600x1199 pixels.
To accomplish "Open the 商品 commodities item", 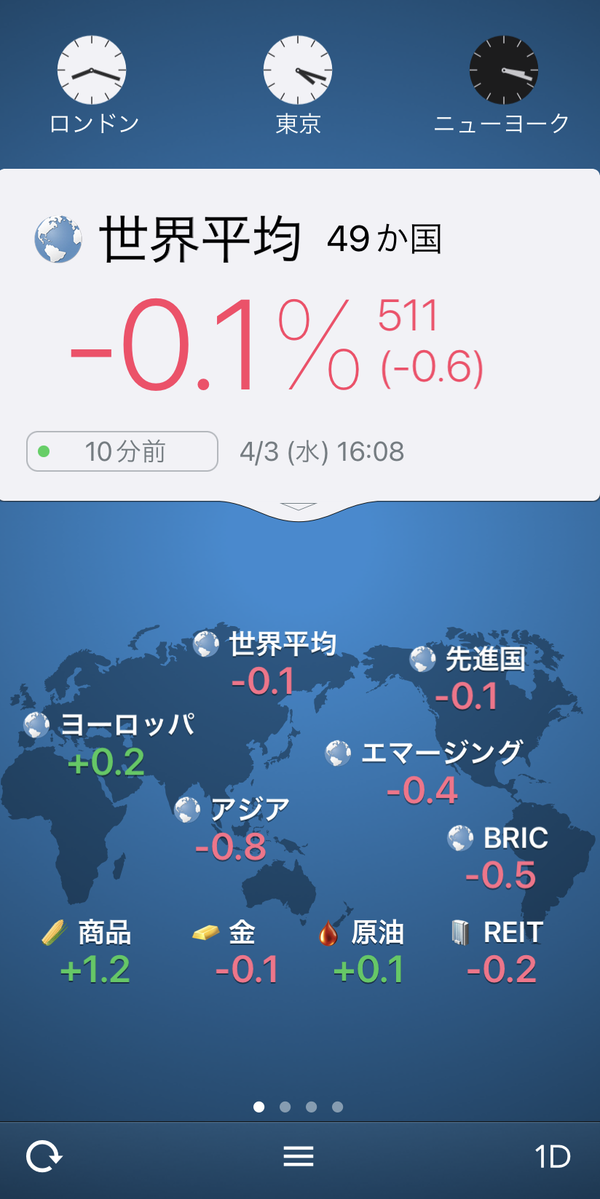I will click(x=86, y=951).
